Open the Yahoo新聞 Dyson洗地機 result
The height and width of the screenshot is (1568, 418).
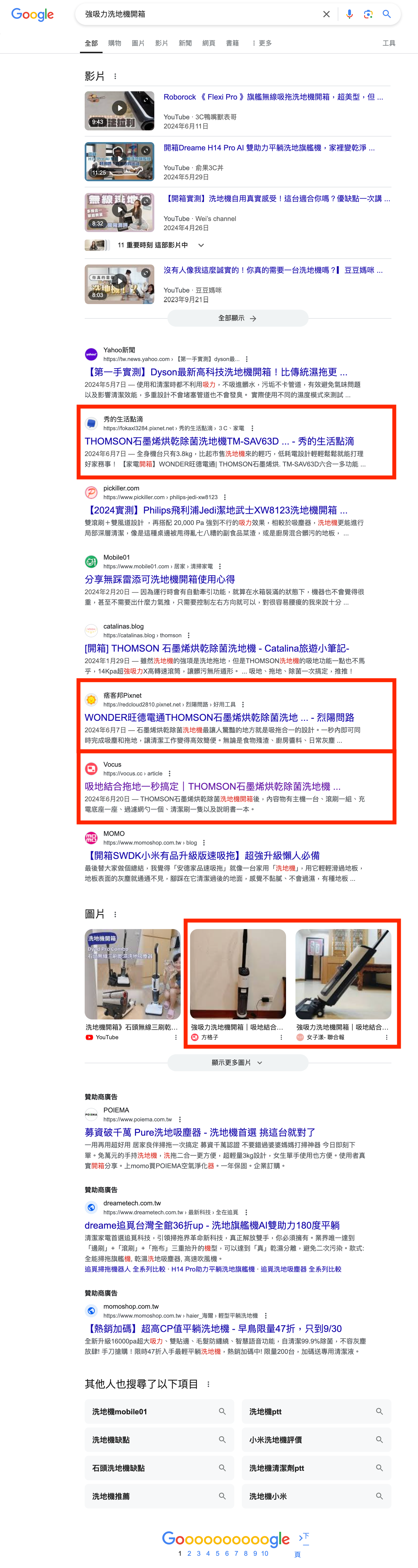(x=216, y=372)
